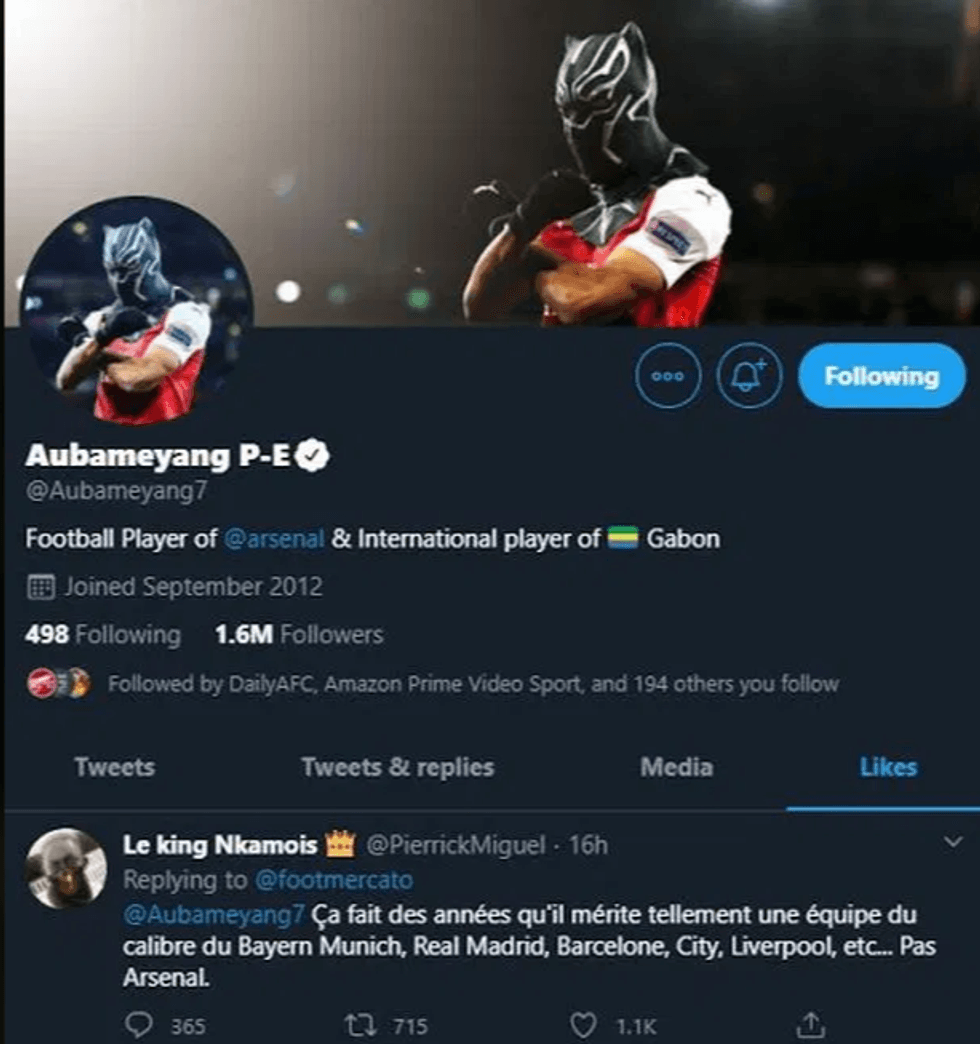980x1044 pixels.
Task: Select the Likes tab
Action: (888, 768)
